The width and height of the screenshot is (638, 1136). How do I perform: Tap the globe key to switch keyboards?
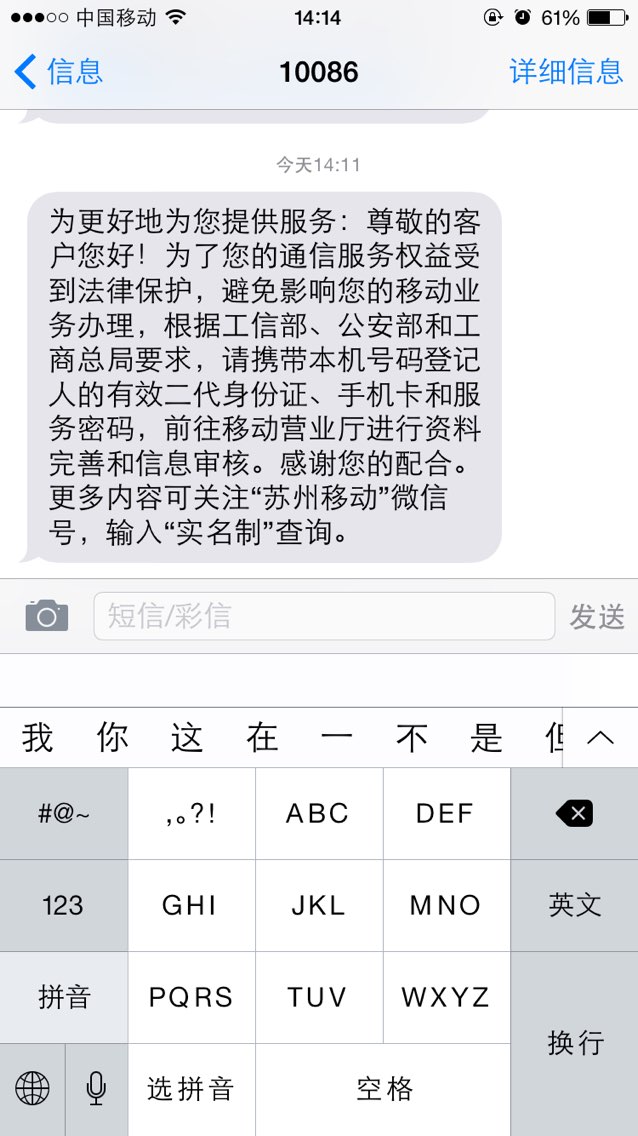click(x=32, y=1089)
